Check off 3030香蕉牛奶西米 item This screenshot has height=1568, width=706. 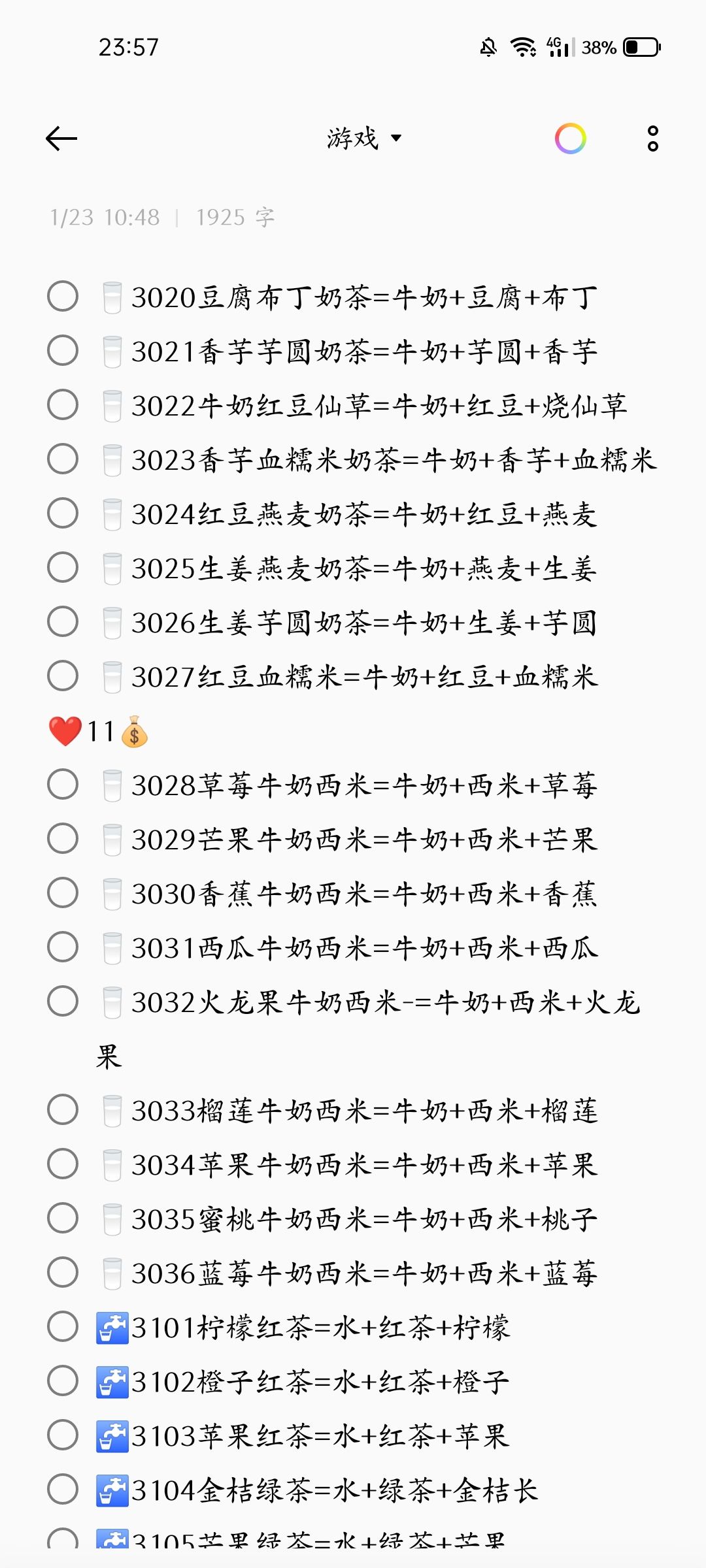tap(63, 893)
